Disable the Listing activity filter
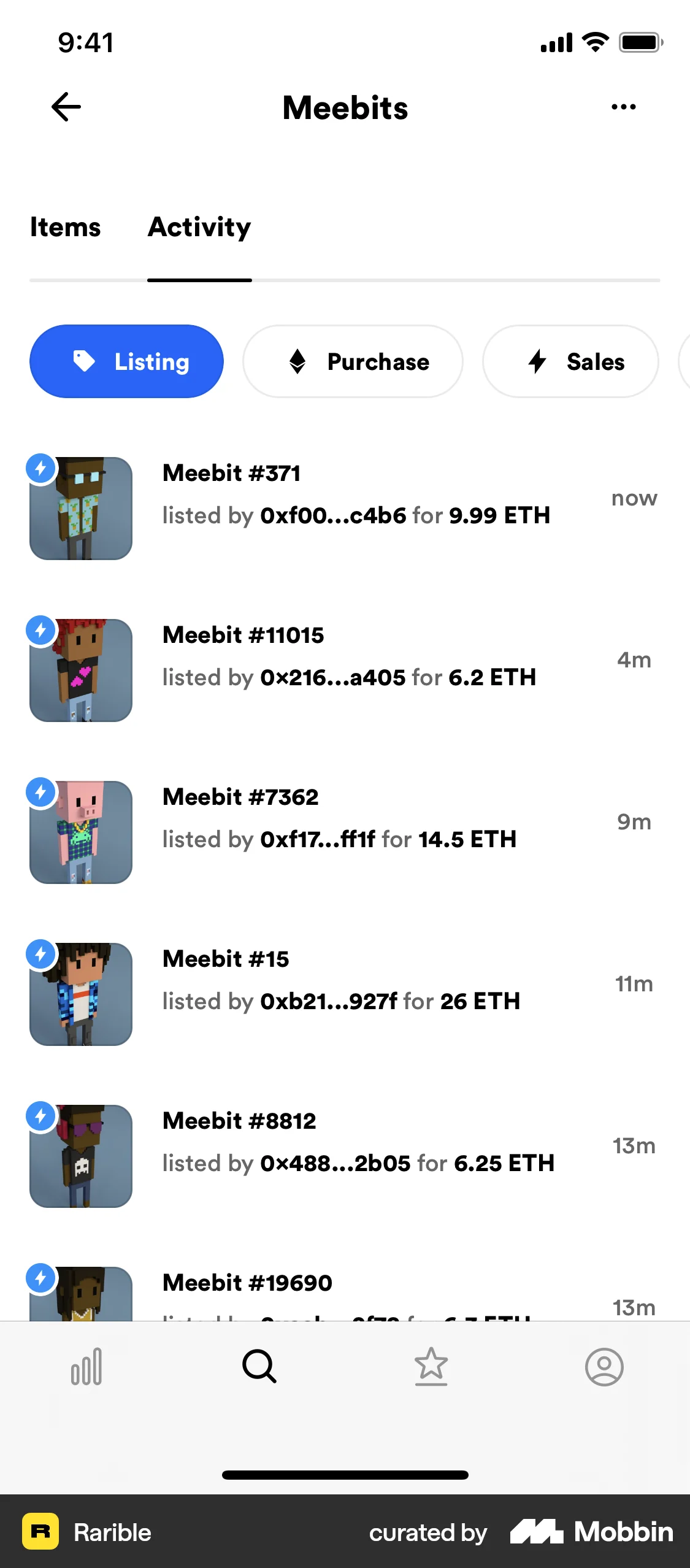The height and width of the screenshot is (1568, 690). point(126,361)
